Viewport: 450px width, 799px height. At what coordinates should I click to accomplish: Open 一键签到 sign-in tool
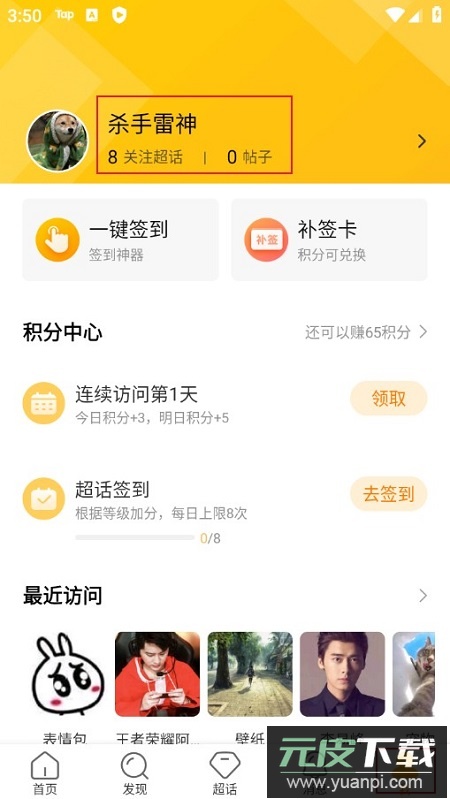click(120, 239)
